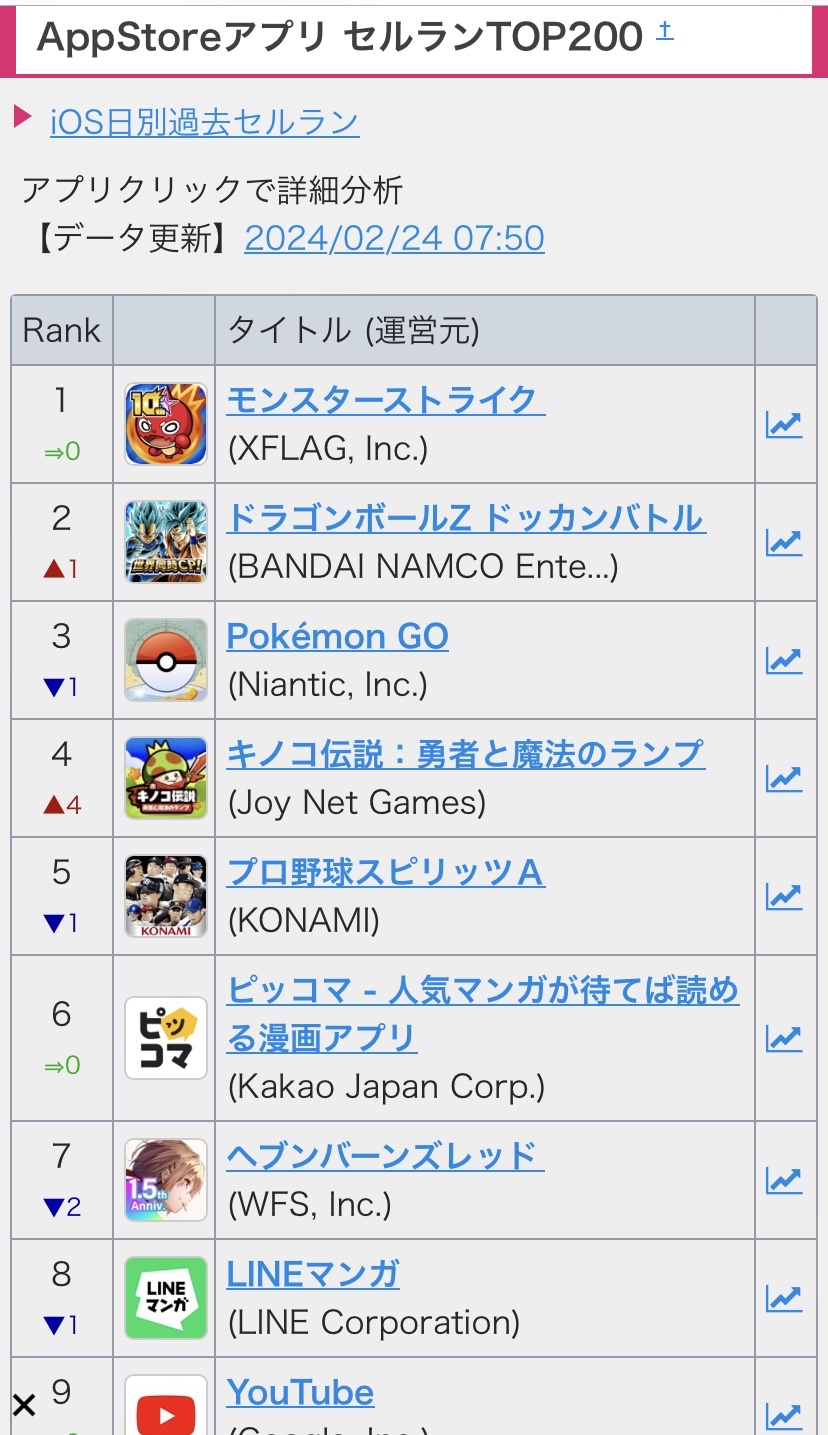Tap the 2024/02/24 07:50 update date link

(x=394, y=238)
